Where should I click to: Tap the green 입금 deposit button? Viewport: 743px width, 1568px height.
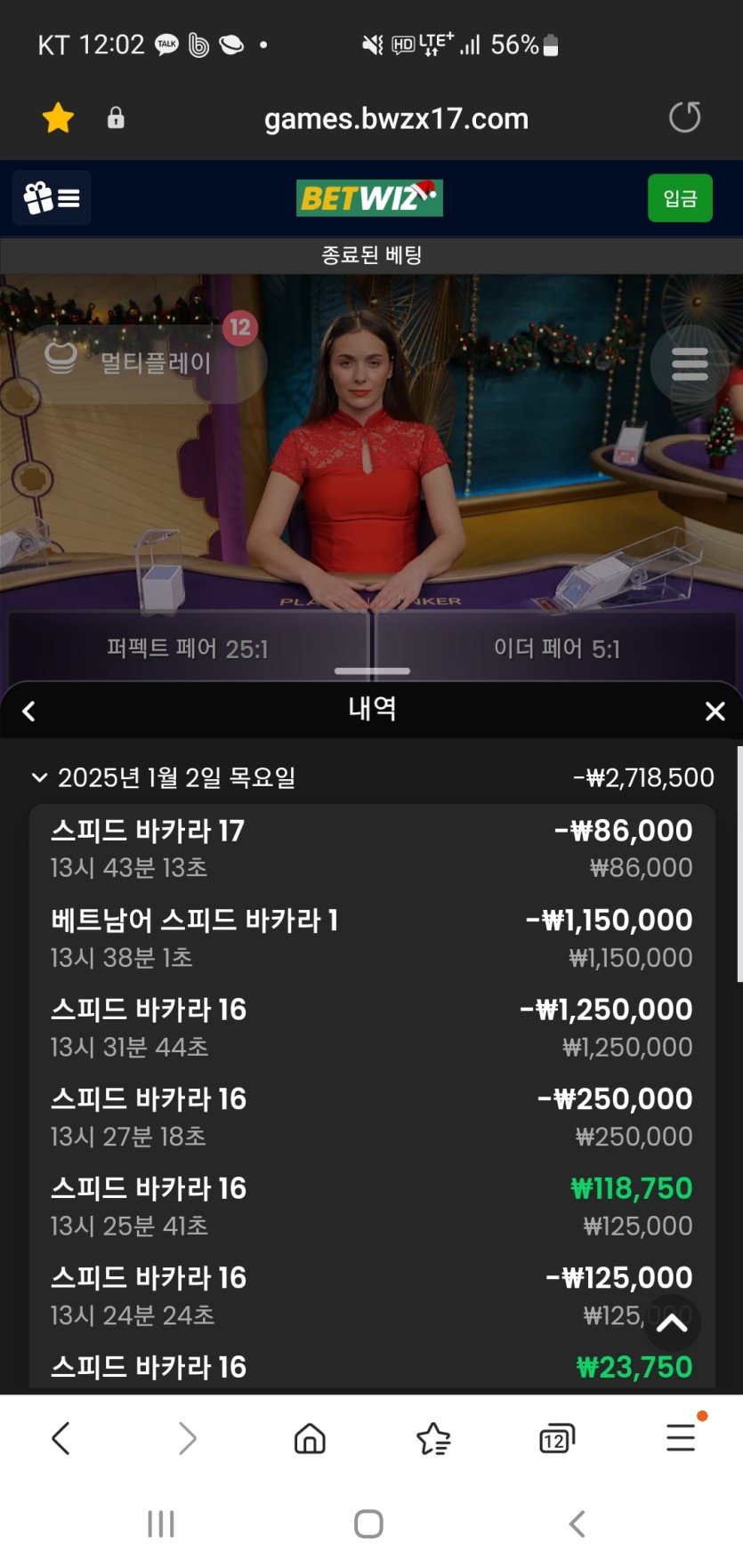pyautogui.click(x=680, y=197)
